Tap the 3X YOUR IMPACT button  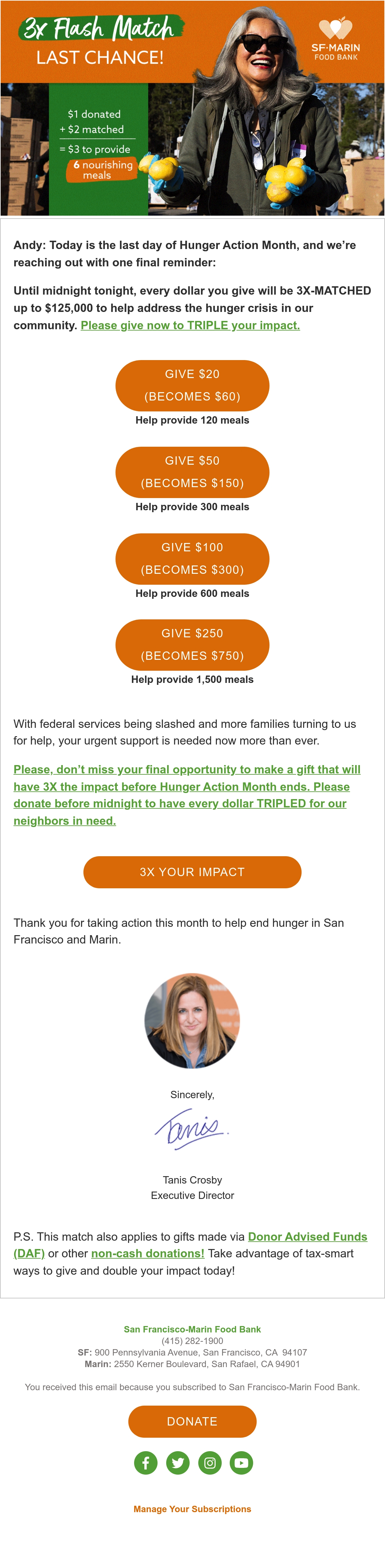pyautogui.click(x=192, y=872)
